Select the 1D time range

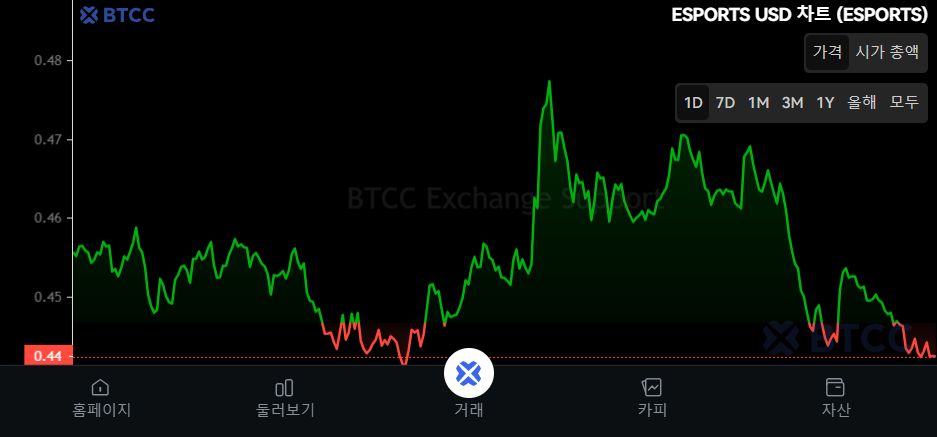point(693,102)
